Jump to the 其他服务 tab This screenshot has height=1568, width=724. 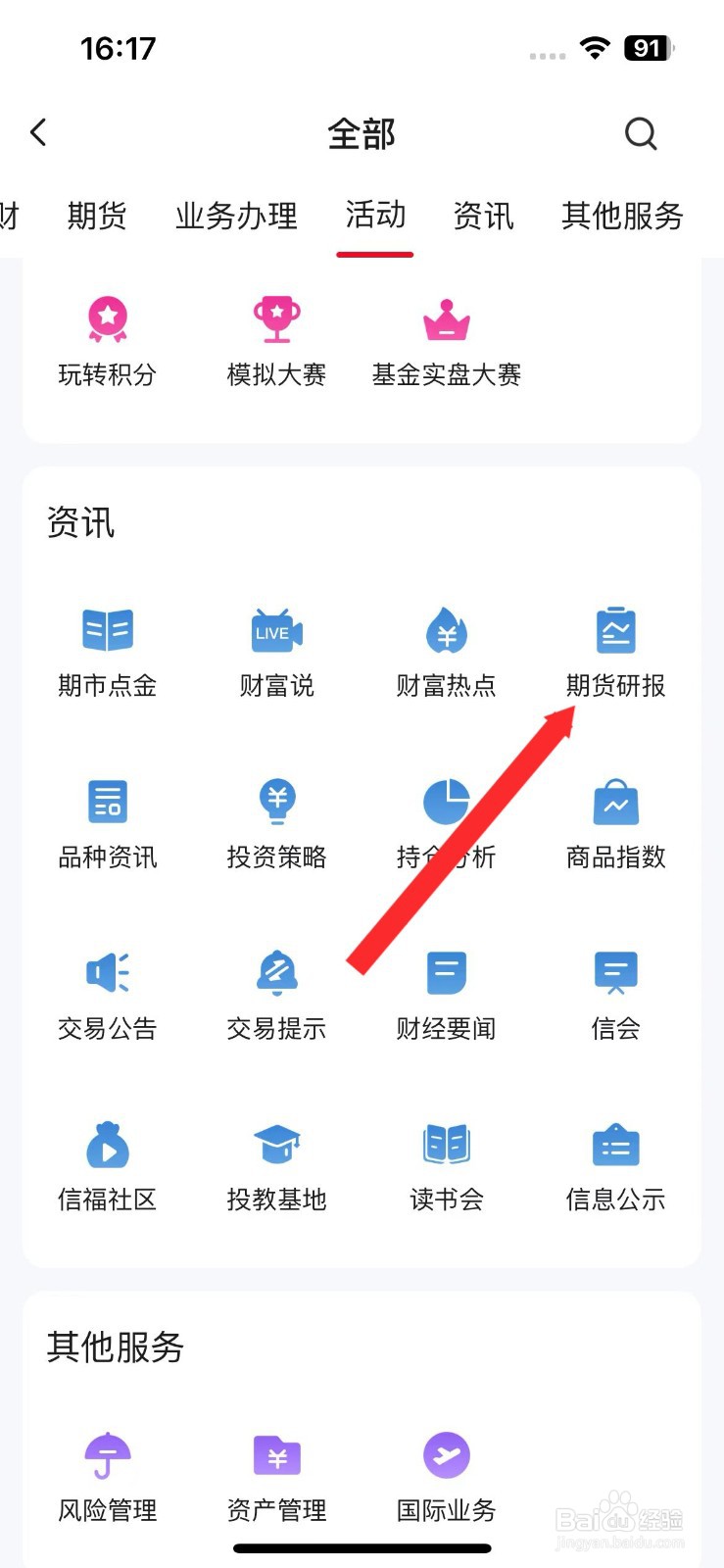coord(622,216)
